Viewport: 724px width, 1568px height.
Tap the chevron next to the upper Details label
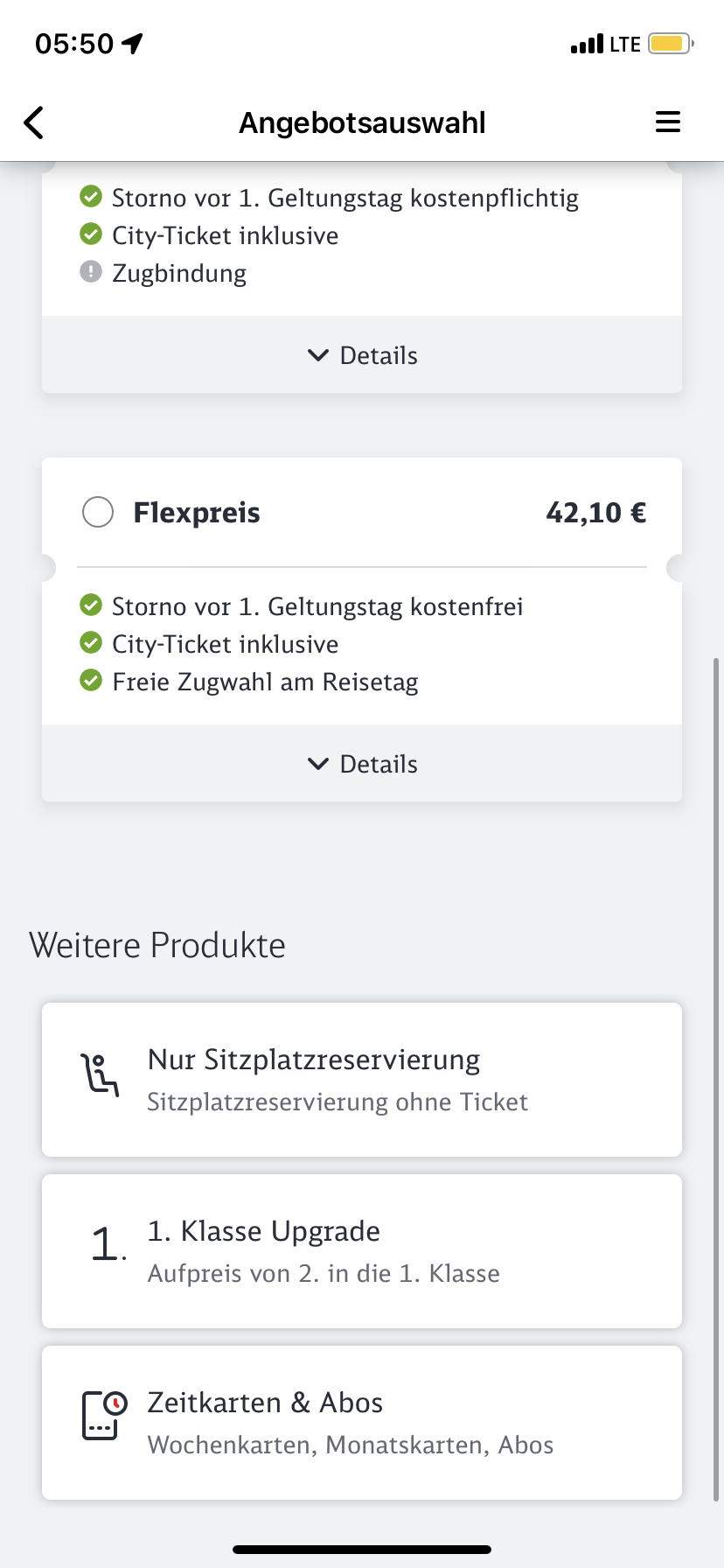pyautogui.click(x=317, y=355)
